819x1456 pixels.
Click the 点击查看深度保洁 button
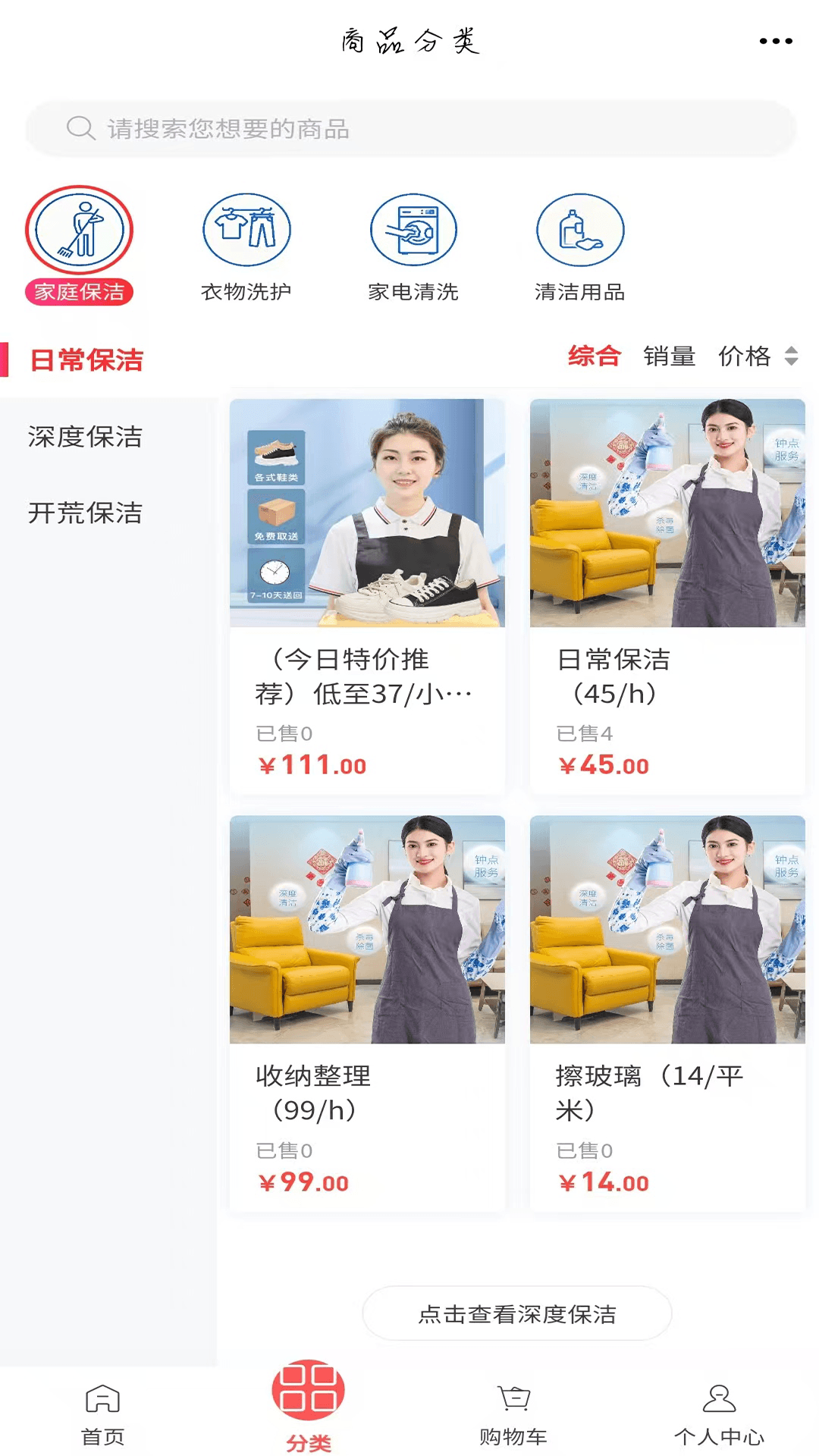point(516,1314)
